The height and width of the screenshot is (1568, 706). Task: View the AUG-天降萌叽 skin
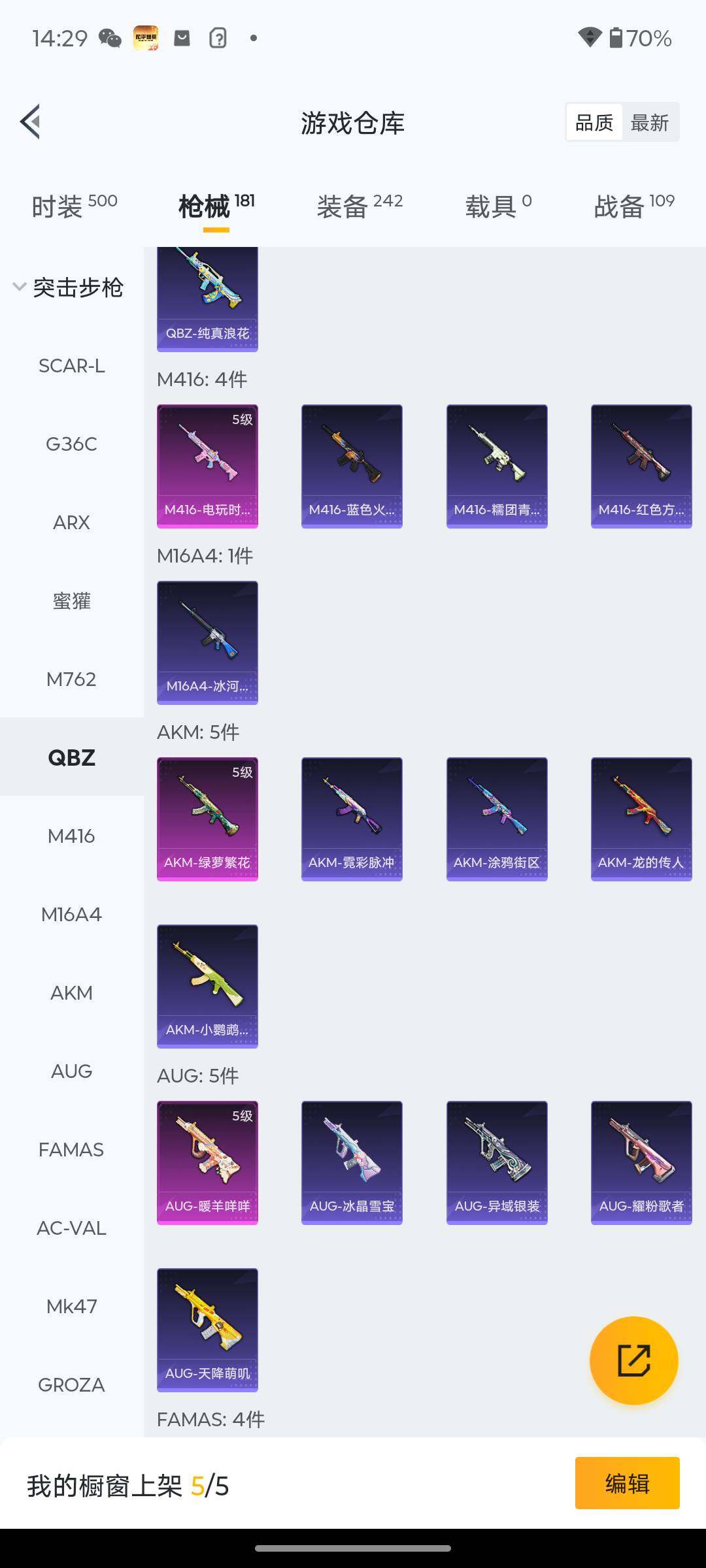pos(207,1330)
